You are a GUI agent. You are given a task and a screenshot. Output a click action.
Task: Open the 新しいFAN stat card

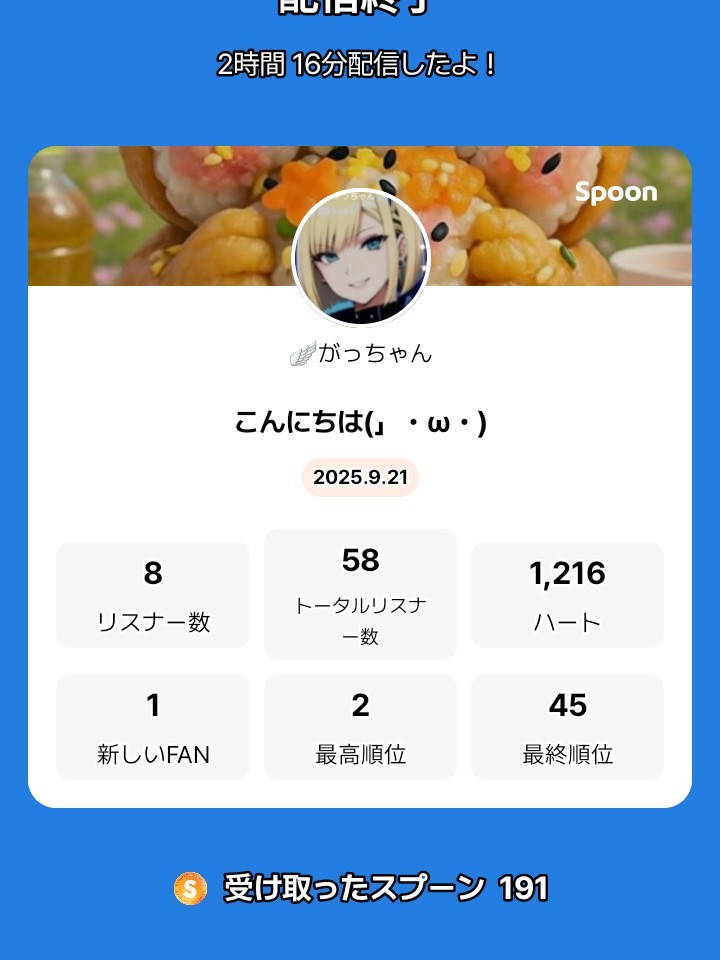pyautogui.click(x=152, y=726)
